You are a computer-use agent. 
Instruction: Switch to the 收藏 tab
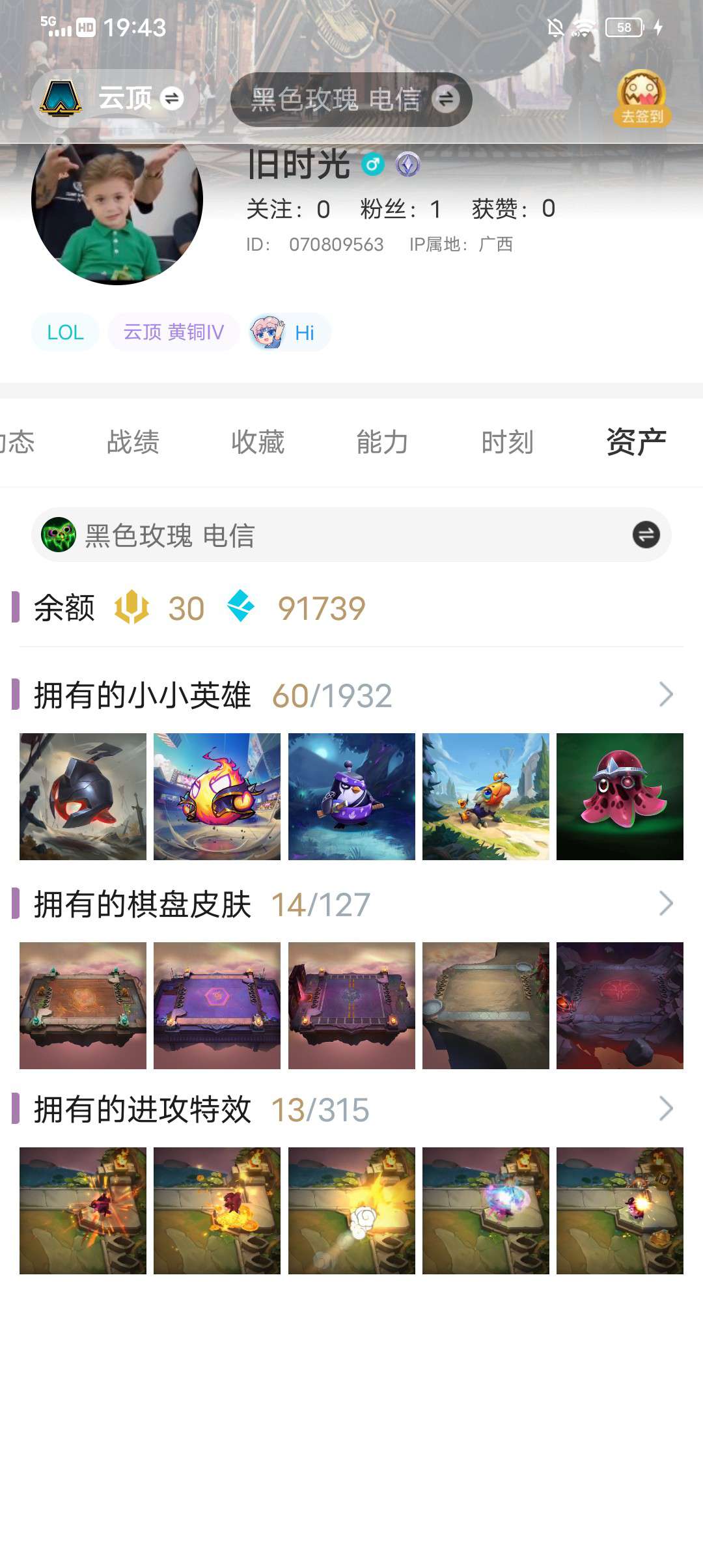click(258, 442)
